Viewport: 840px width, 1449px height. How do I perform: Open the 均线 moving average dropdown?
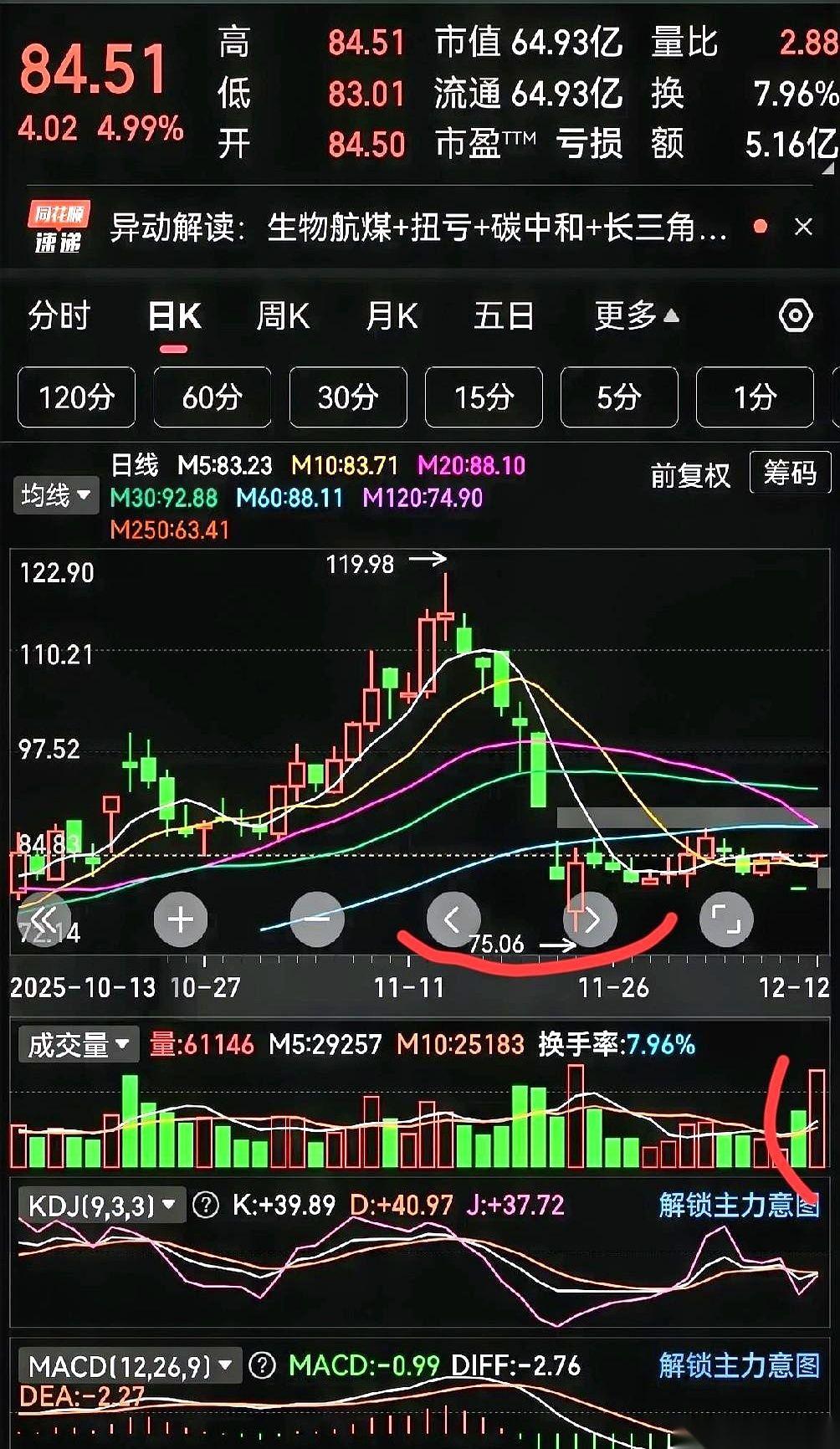(x=54, y=495)
